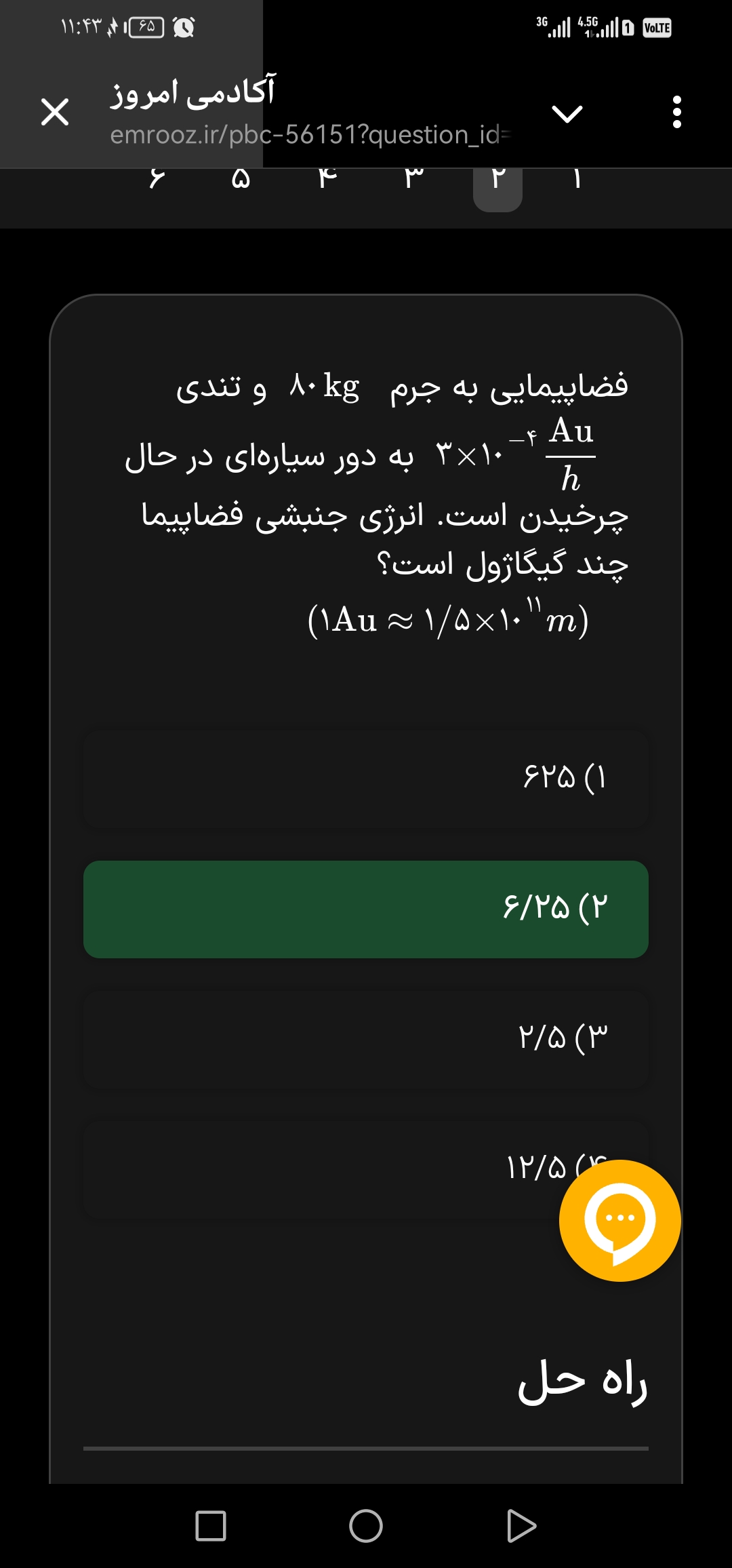Viewport: 732px width, 1568px height.
Task: Close the browser tab with the X
Action: (55, 112)
